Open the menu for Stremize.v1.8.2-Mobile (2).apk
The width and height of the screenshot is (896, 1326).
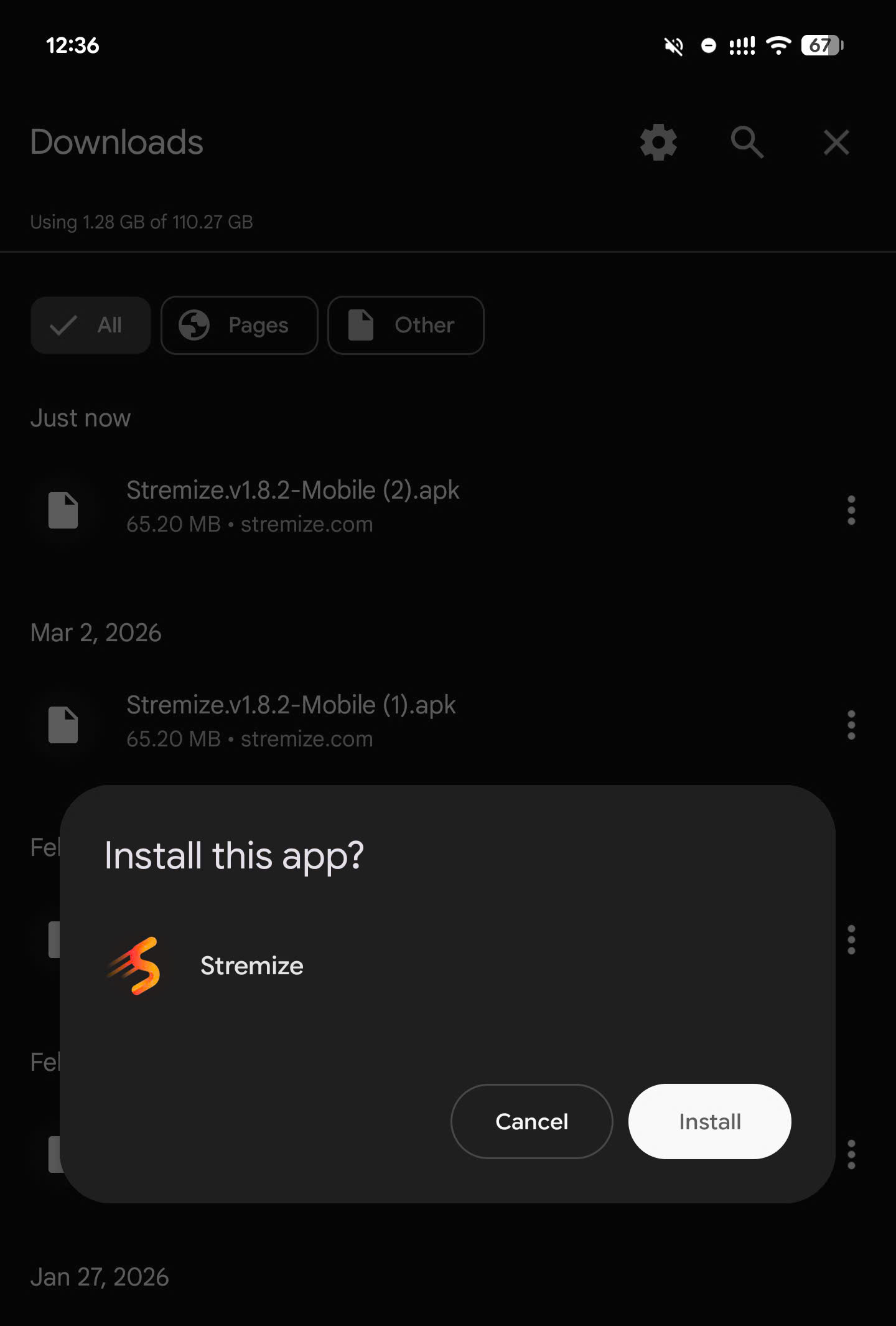(x=851, y=512)
